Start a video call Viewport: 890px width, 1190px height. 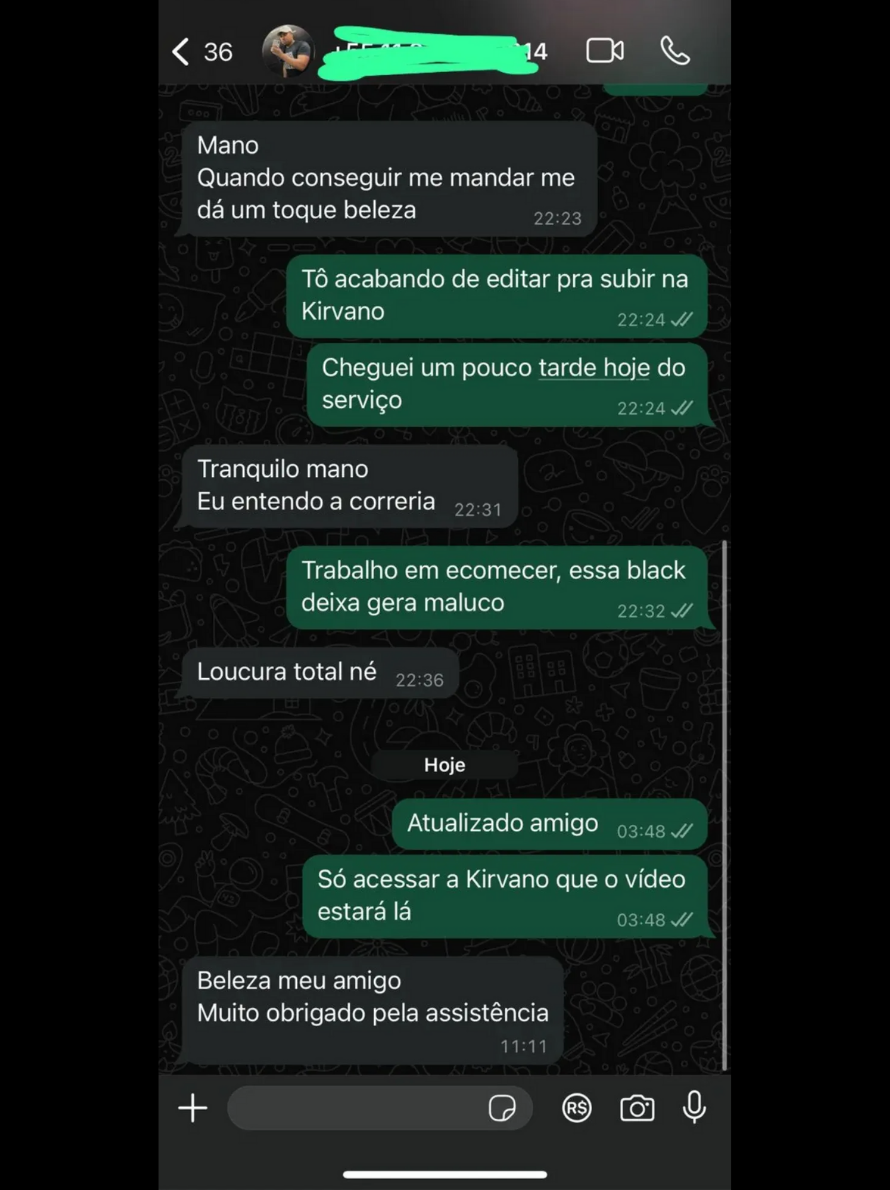pyautogui.click(x=604, y=51)
